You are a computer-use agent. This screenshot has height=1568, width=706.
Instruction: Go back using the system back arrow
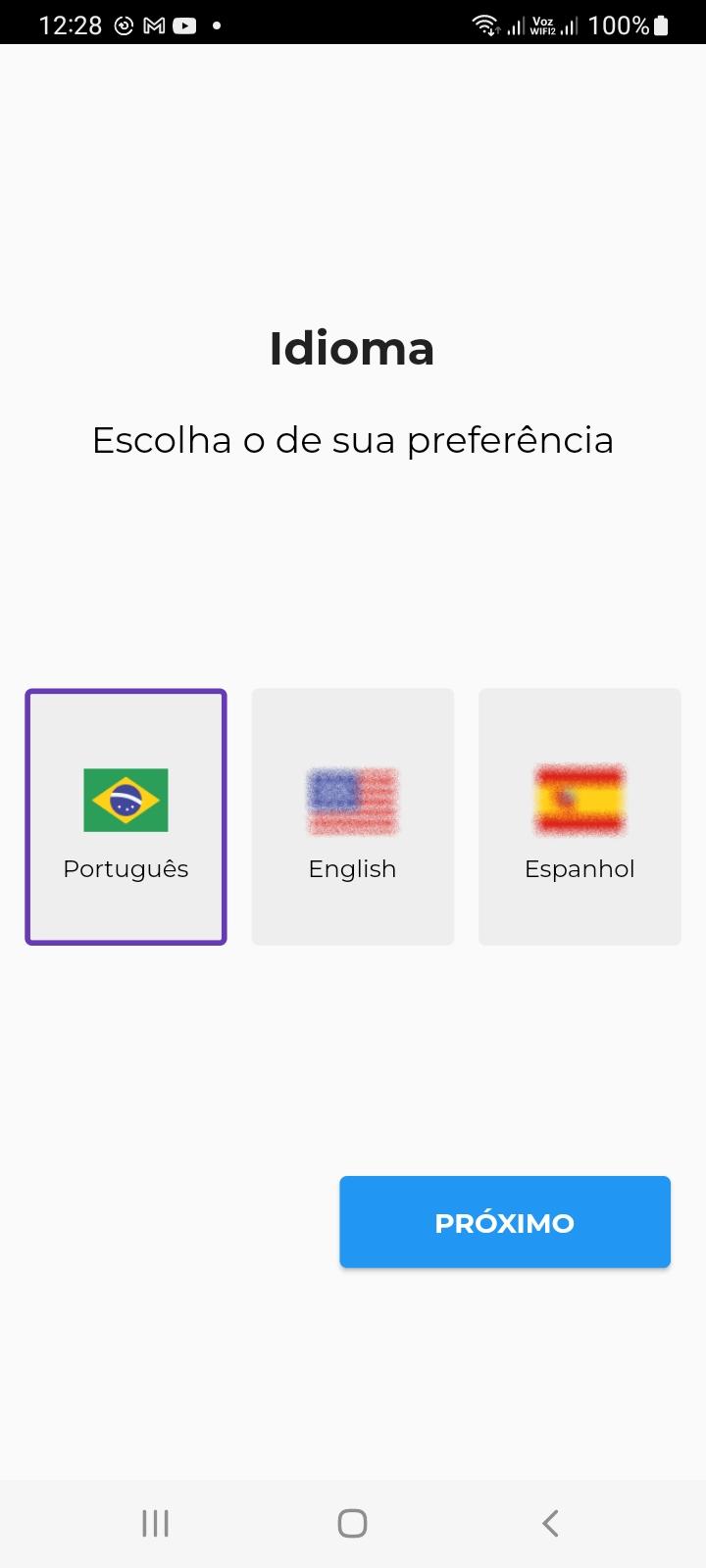pos(550,1523)
